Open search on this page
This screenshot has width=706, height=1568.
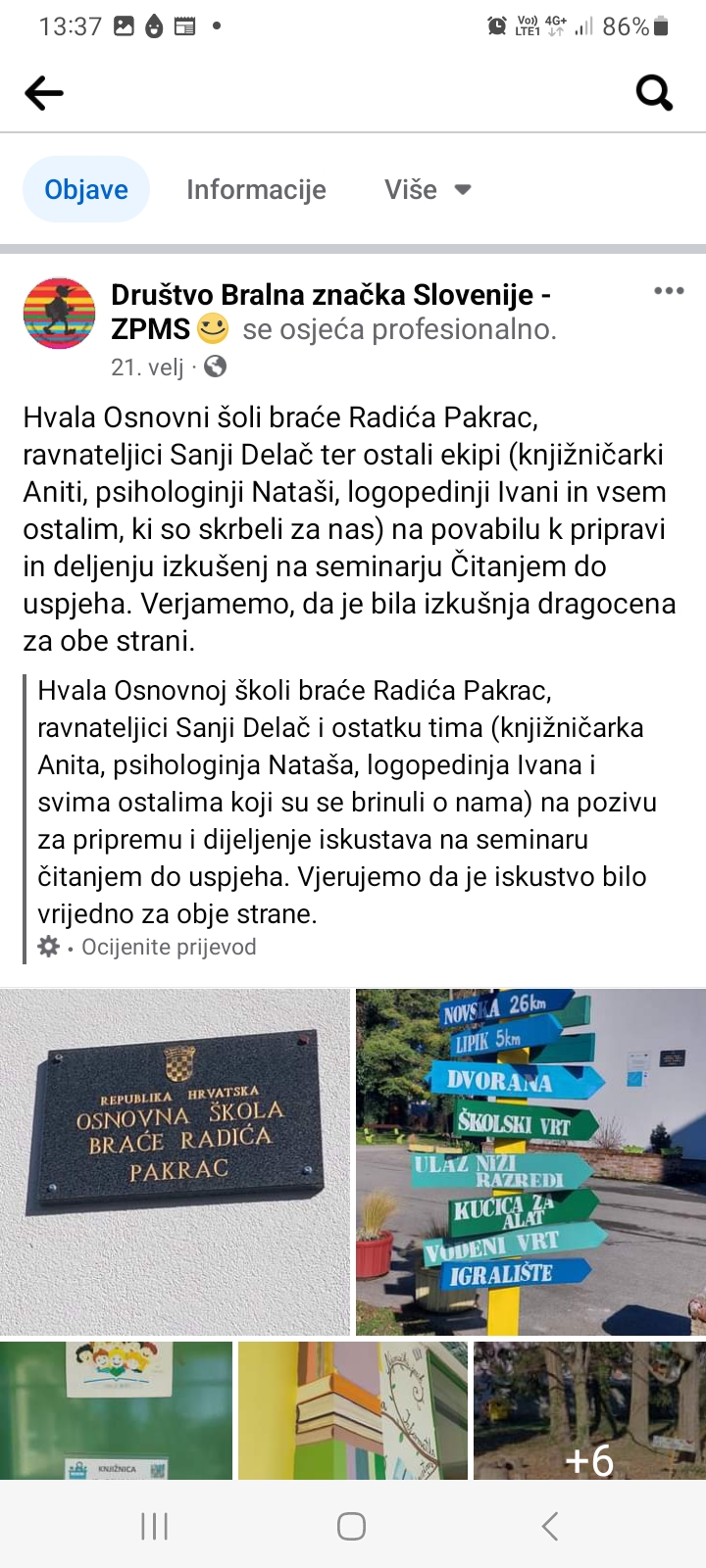(x=654, y=93)
